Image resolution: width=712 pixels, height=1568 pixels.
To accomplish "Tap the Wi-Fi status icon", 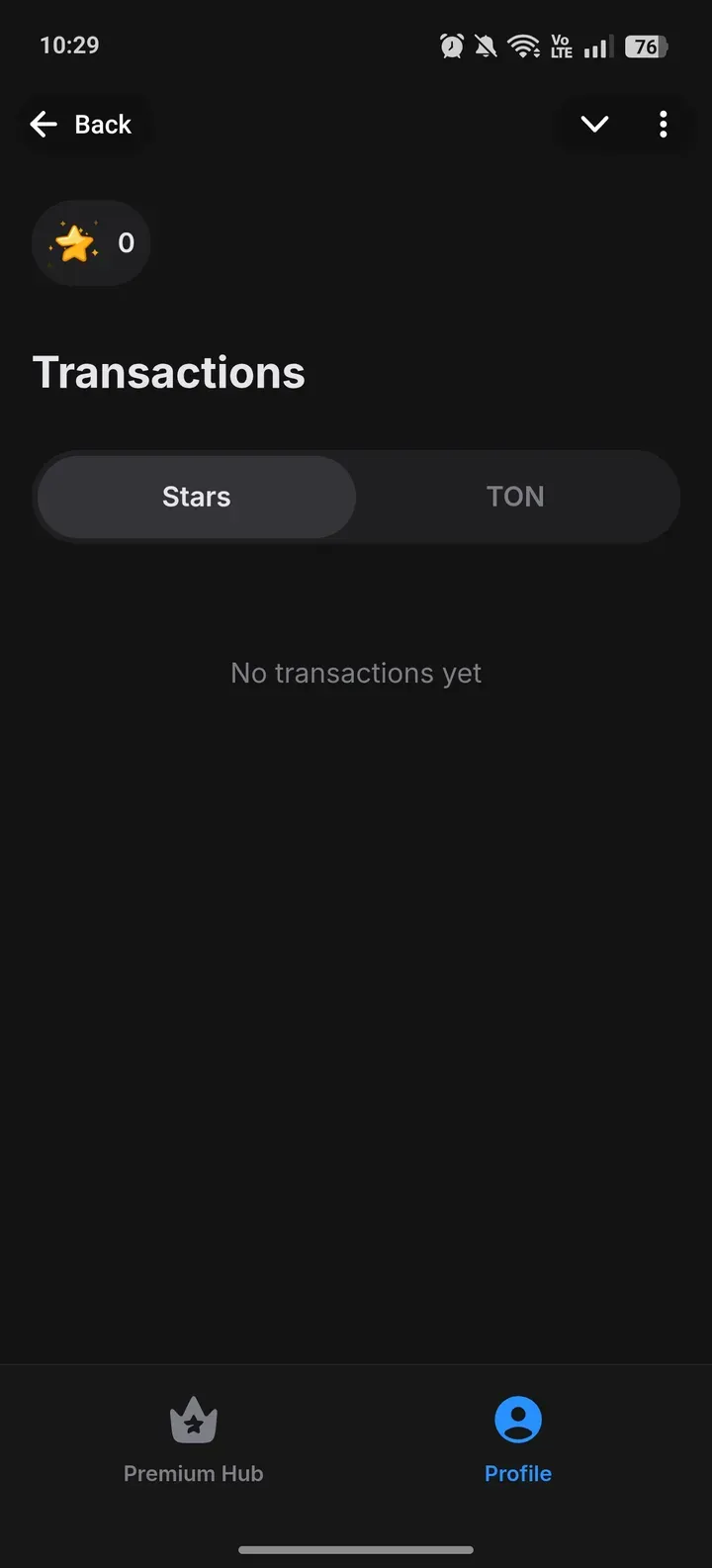I will click(522, 45).
